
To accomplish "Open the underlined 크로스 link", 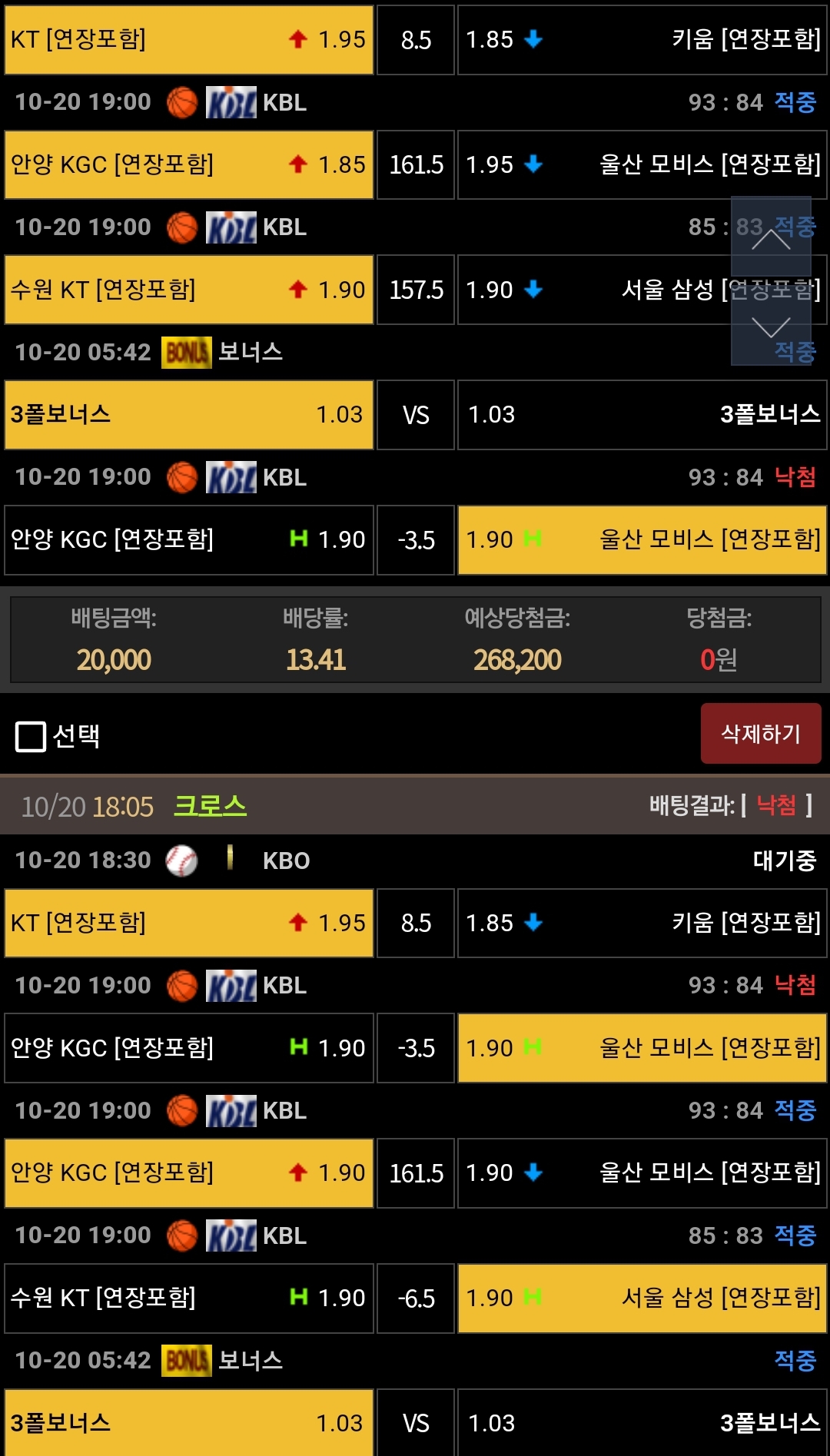I will tap(210, 806).
